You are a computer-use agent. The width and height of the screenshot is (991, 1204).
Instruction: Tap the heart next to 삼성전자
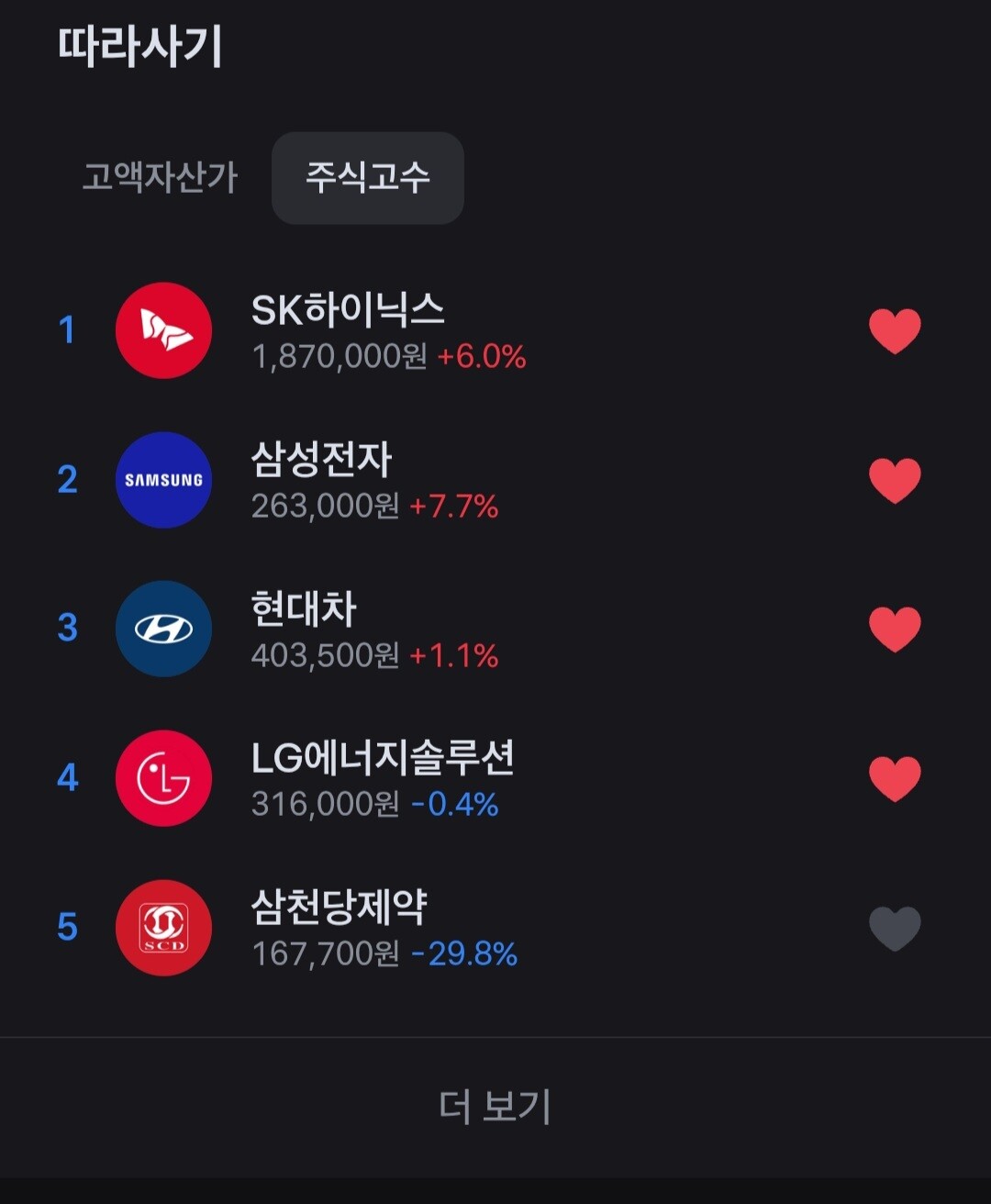(x=895, y=481)
